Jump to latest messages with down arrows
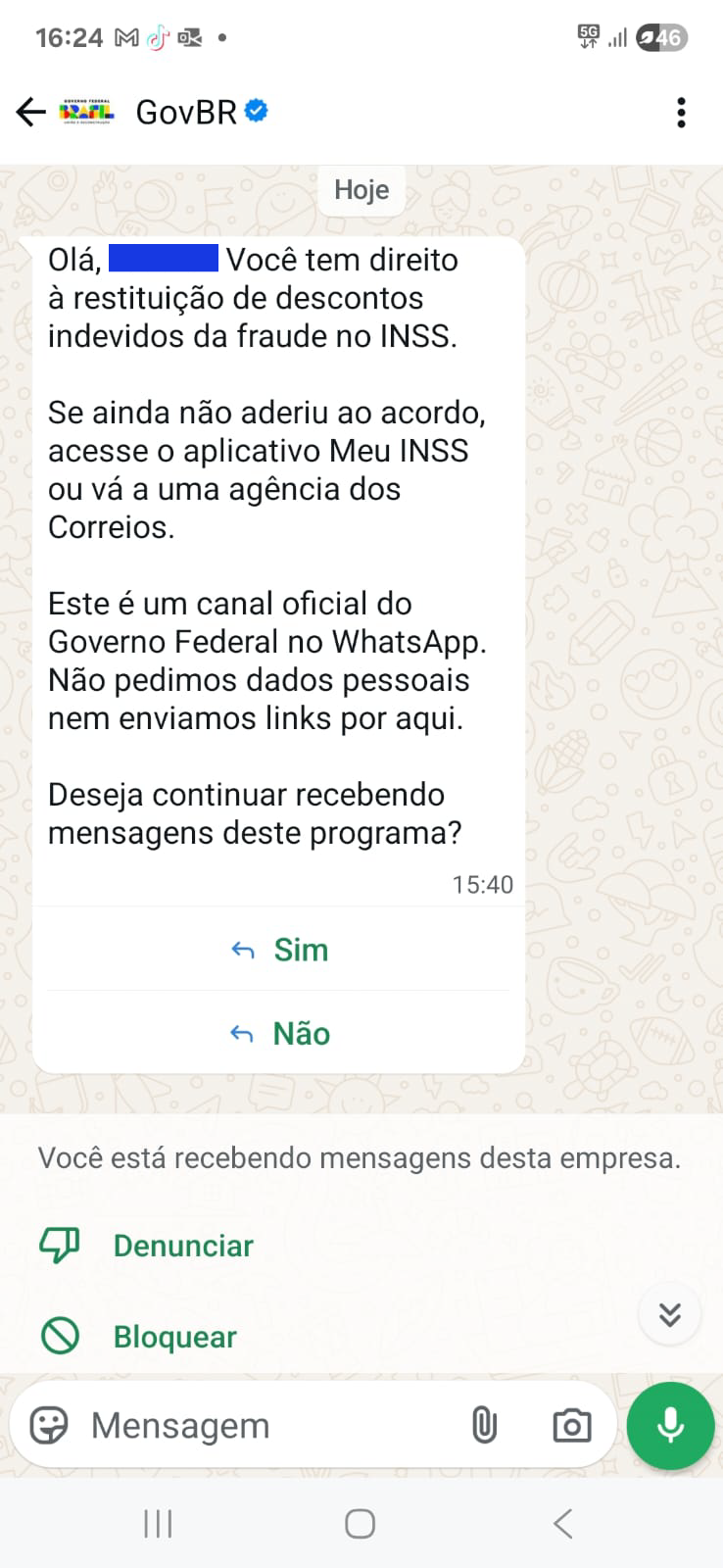Image resolution: width=723 pixels, height=1568 pixels. tap(670, 1314)
